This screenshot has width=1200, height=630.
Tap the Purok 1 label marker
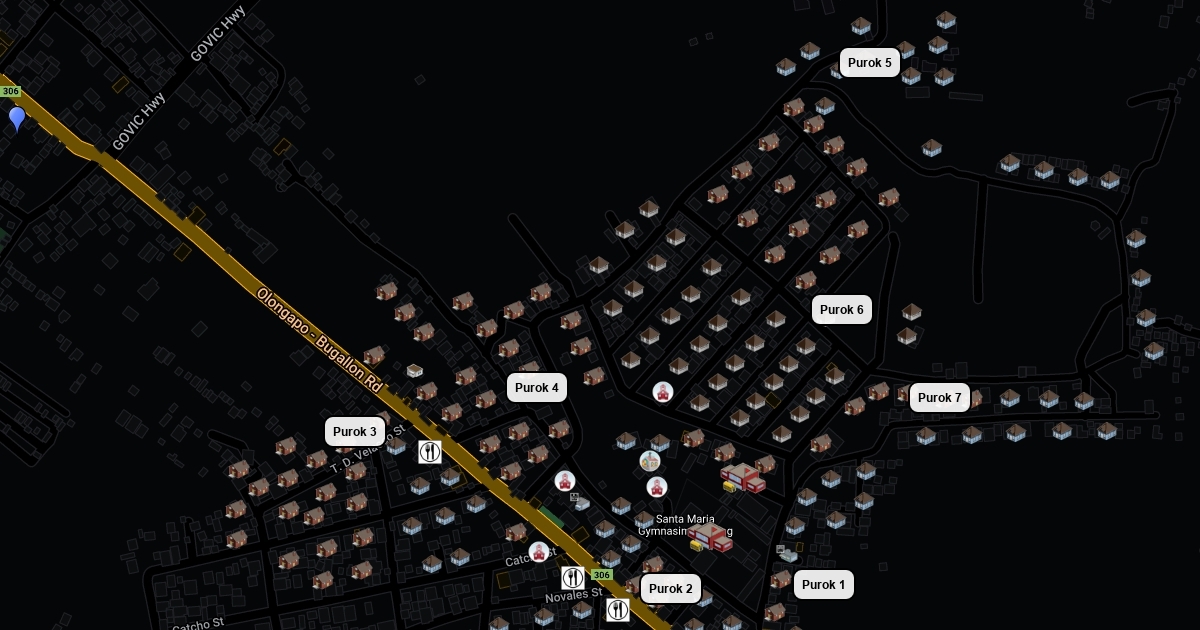click(x=823, y=585)
